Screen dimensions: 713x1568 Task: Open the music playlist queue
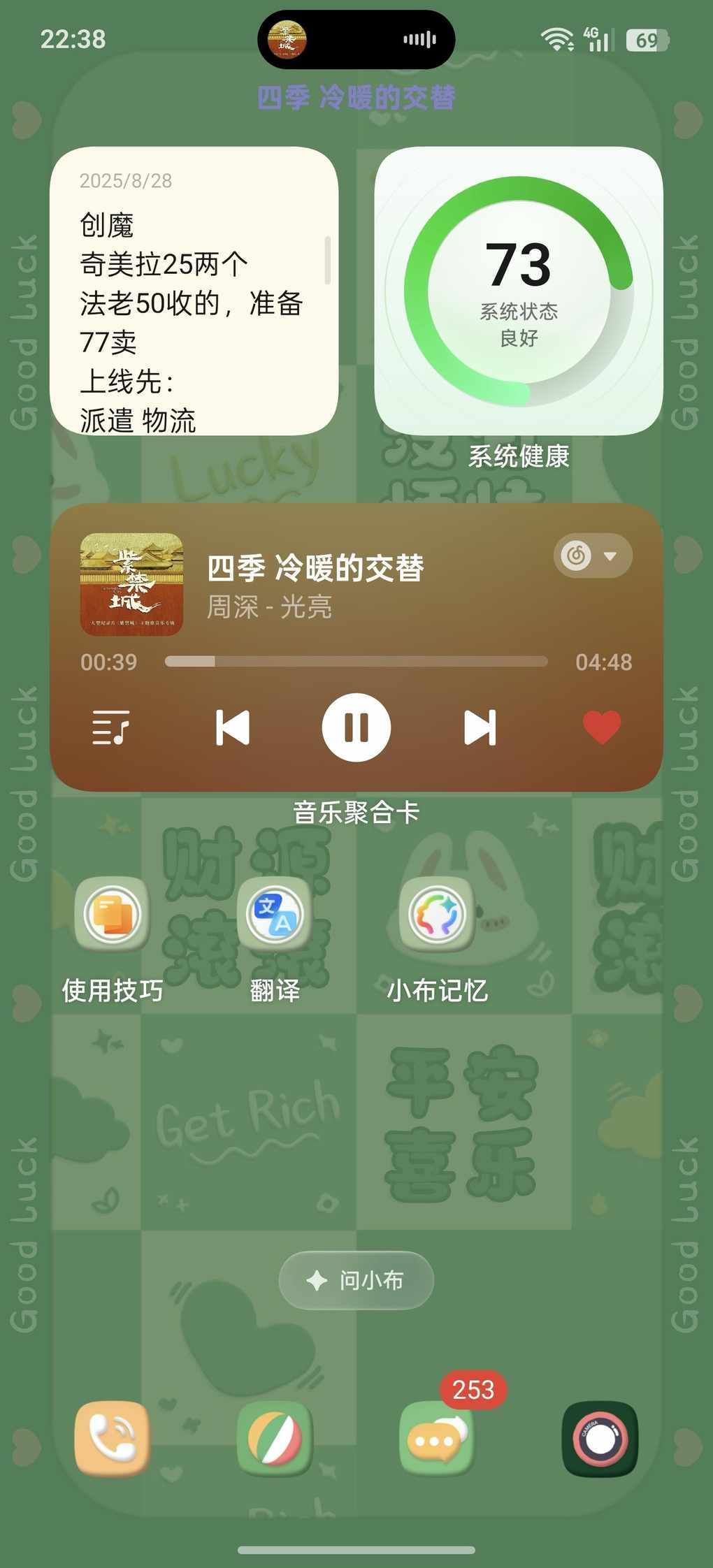coord(111,727)
